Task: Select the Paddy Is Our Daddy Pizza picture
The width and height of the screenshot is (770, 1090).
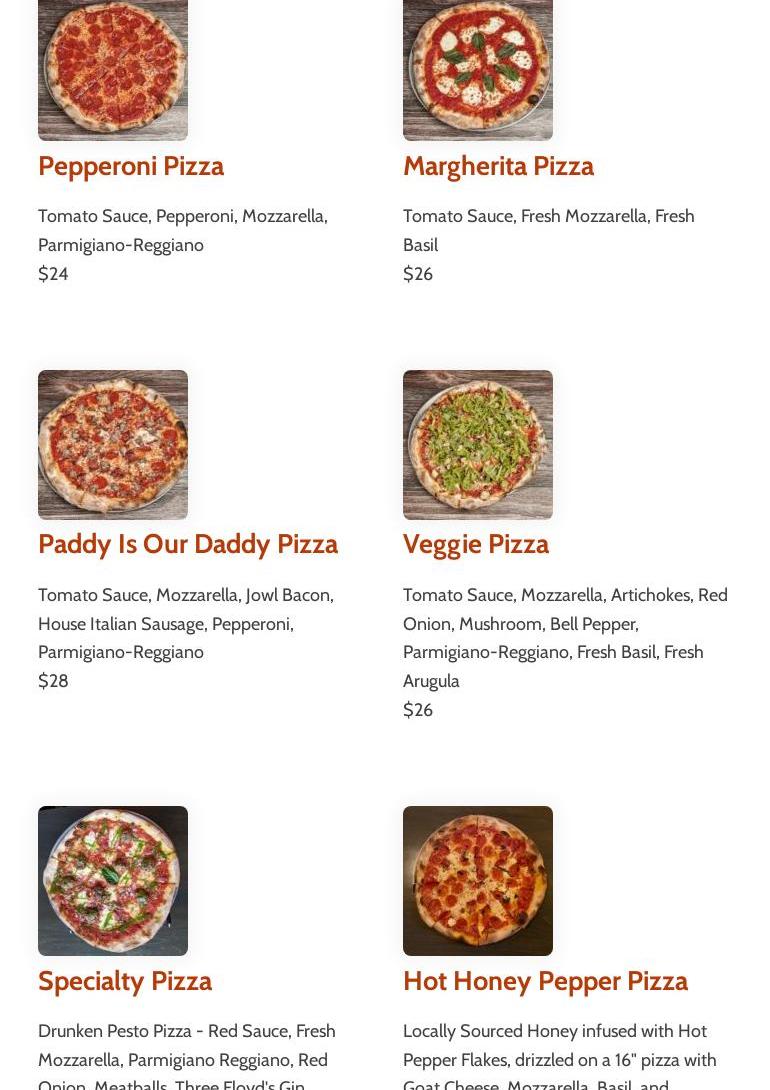Action: (x=113, y=445)
